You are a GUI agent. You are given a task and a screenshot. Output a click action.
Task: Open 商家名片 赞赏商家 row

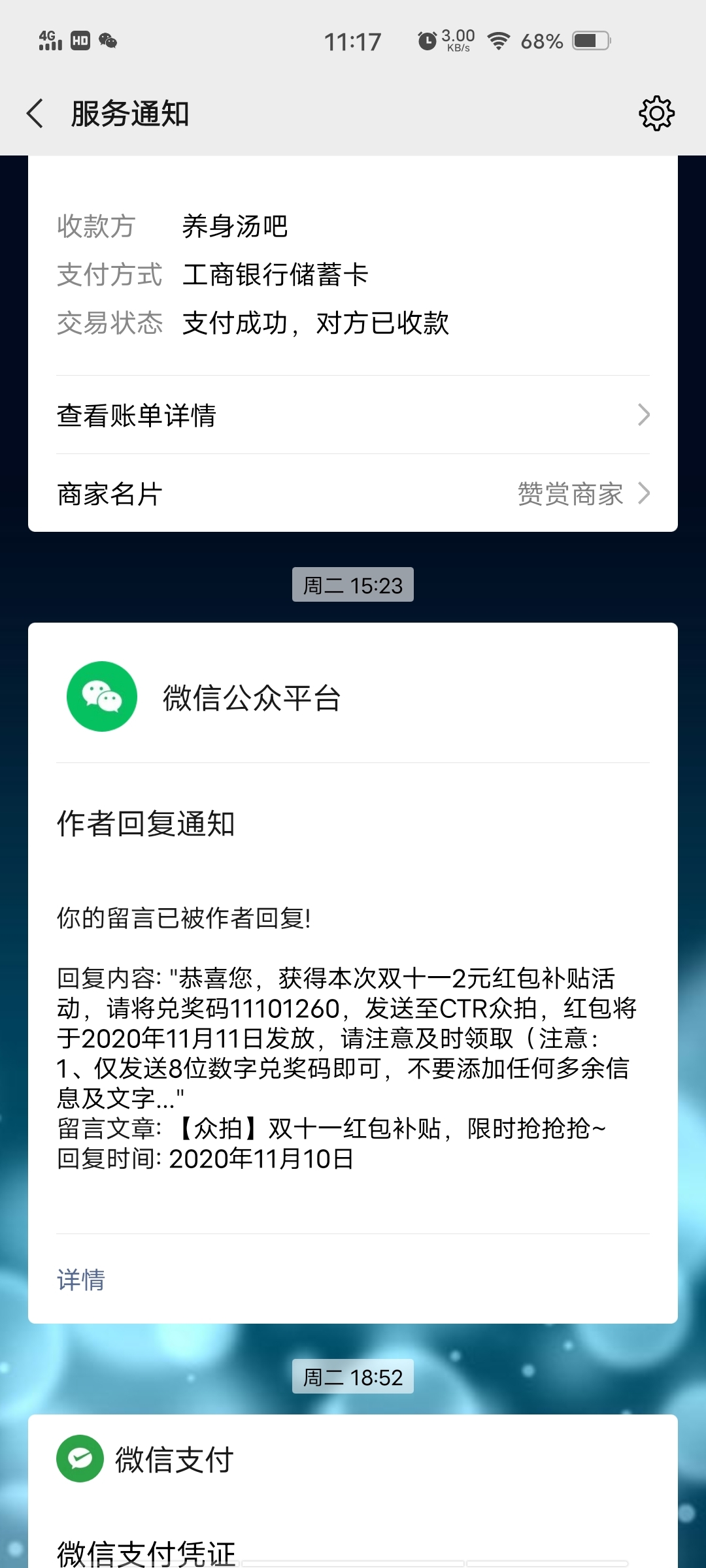click(353, 493)
